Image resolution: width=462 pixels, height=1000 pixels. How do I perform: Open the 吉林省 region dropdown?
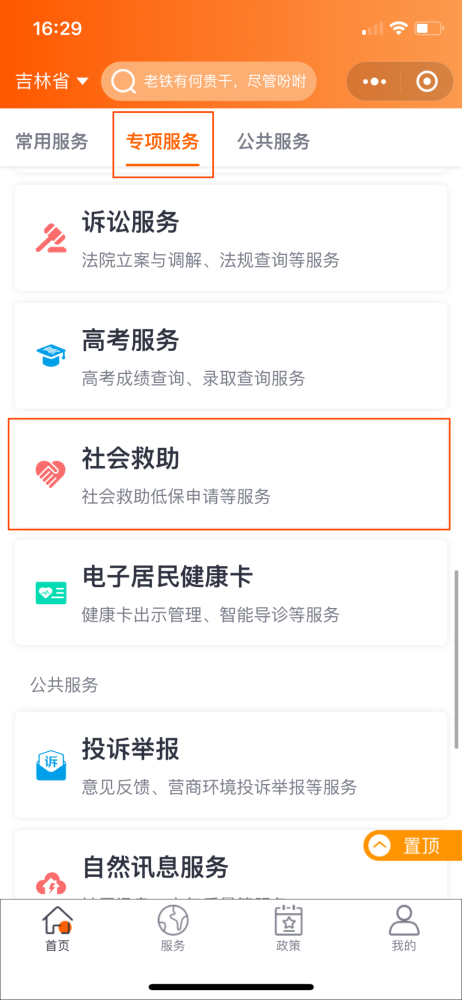click(52, 82)
